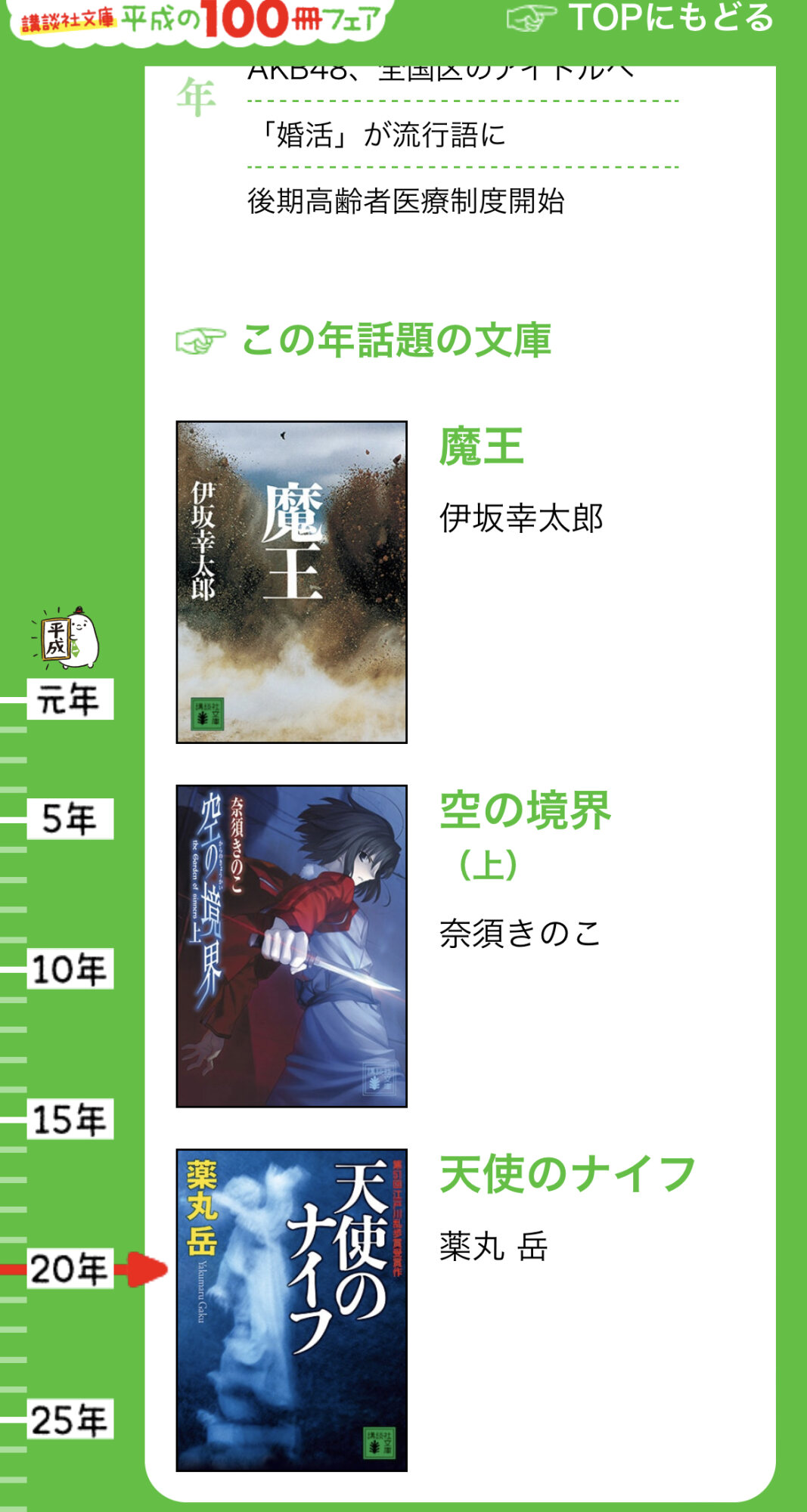The image size is (807, 1512).
Task: Select 5年 on the year timeline
Action: pyautogui.click(x=70, y=819)
